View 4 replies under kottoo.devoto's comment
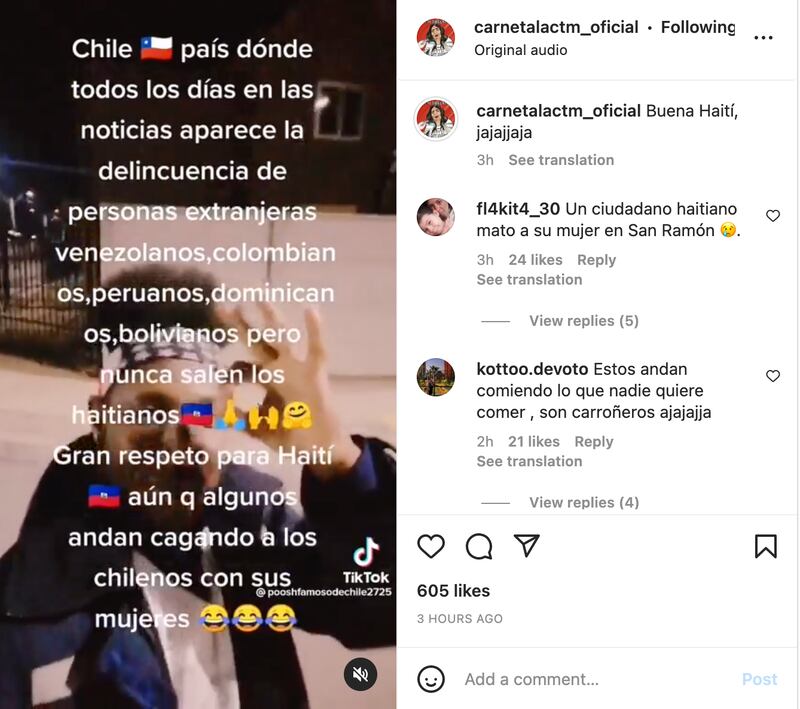The width and height of the screenshot is (800, 709). pyautogui.click(x=583, y=502)
